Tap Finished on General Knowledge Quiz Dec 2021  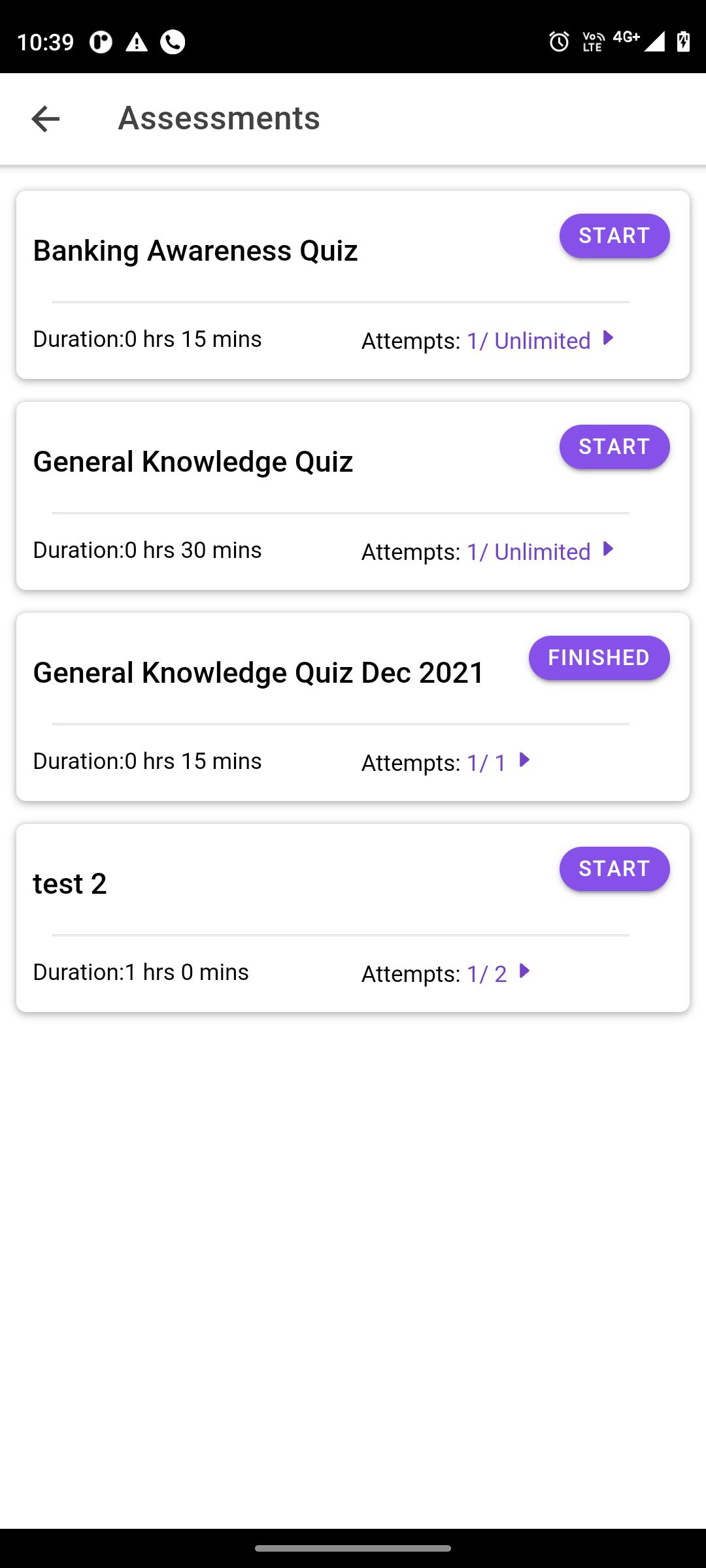coord(599,658)
